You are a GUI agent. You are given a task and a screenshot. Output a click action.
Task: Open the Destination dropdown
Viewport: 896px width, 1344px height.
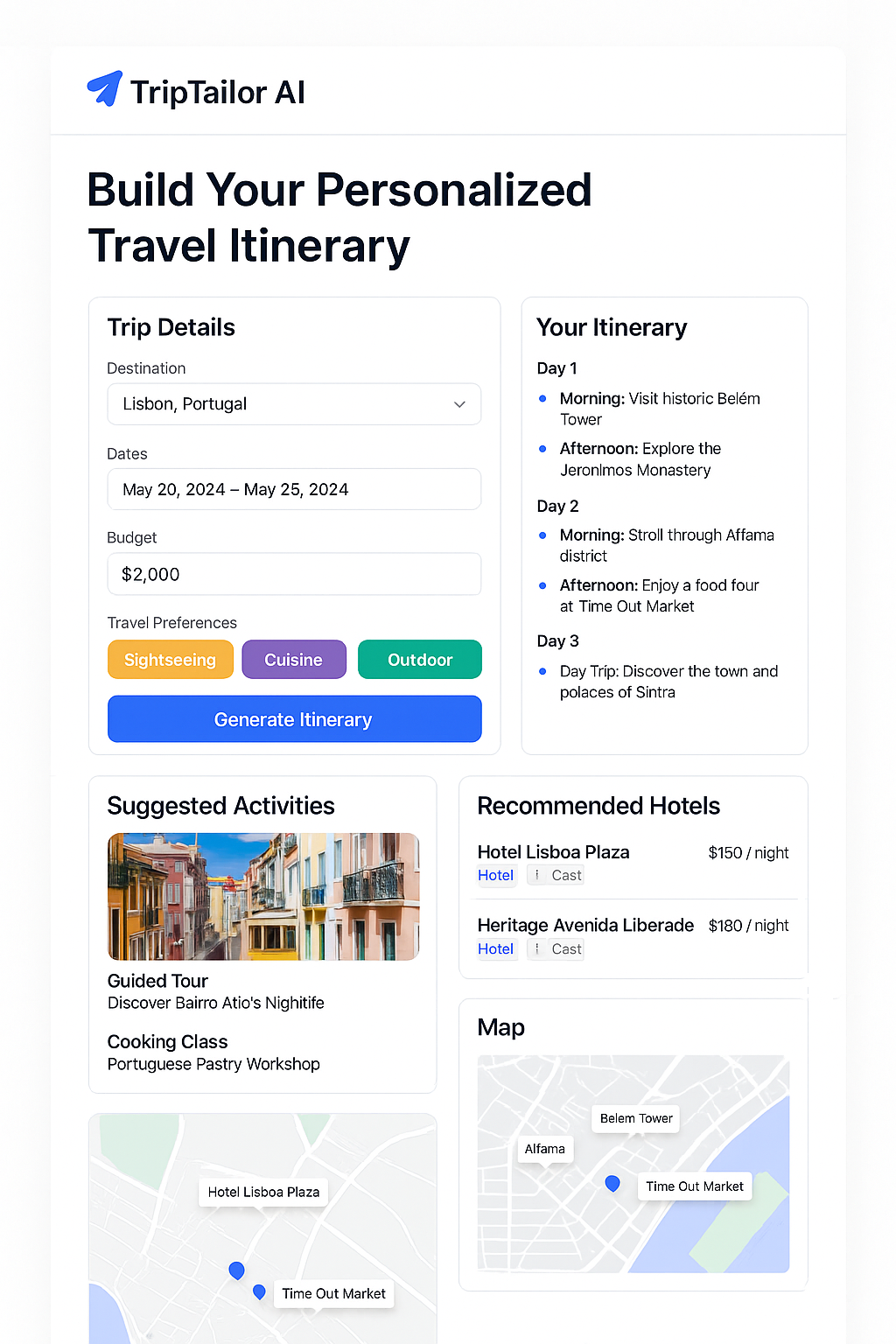[x=294, y=404]
